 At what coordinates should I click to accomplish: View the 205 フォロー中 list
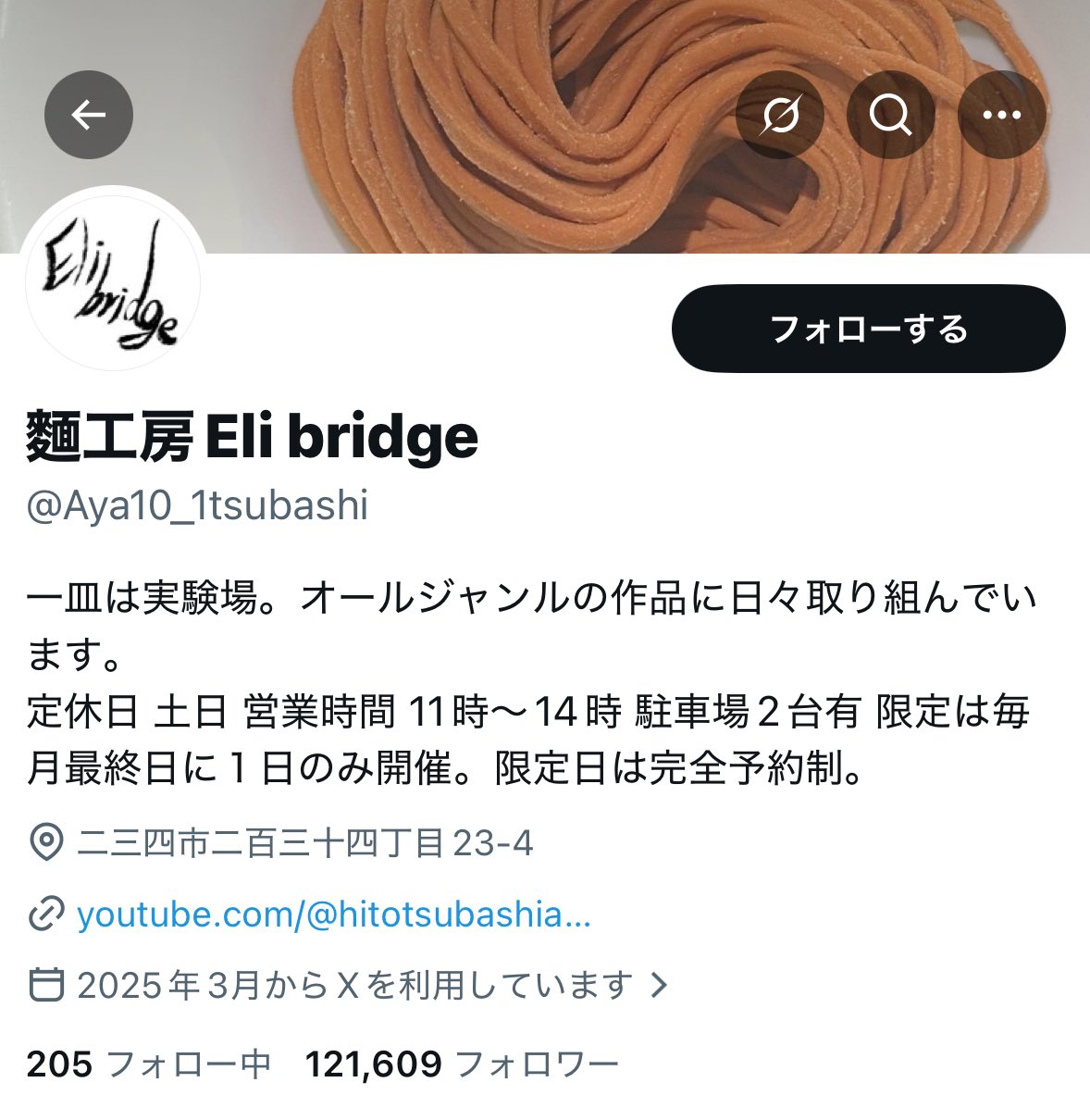pyautogui.click(x=148, y=1064)
